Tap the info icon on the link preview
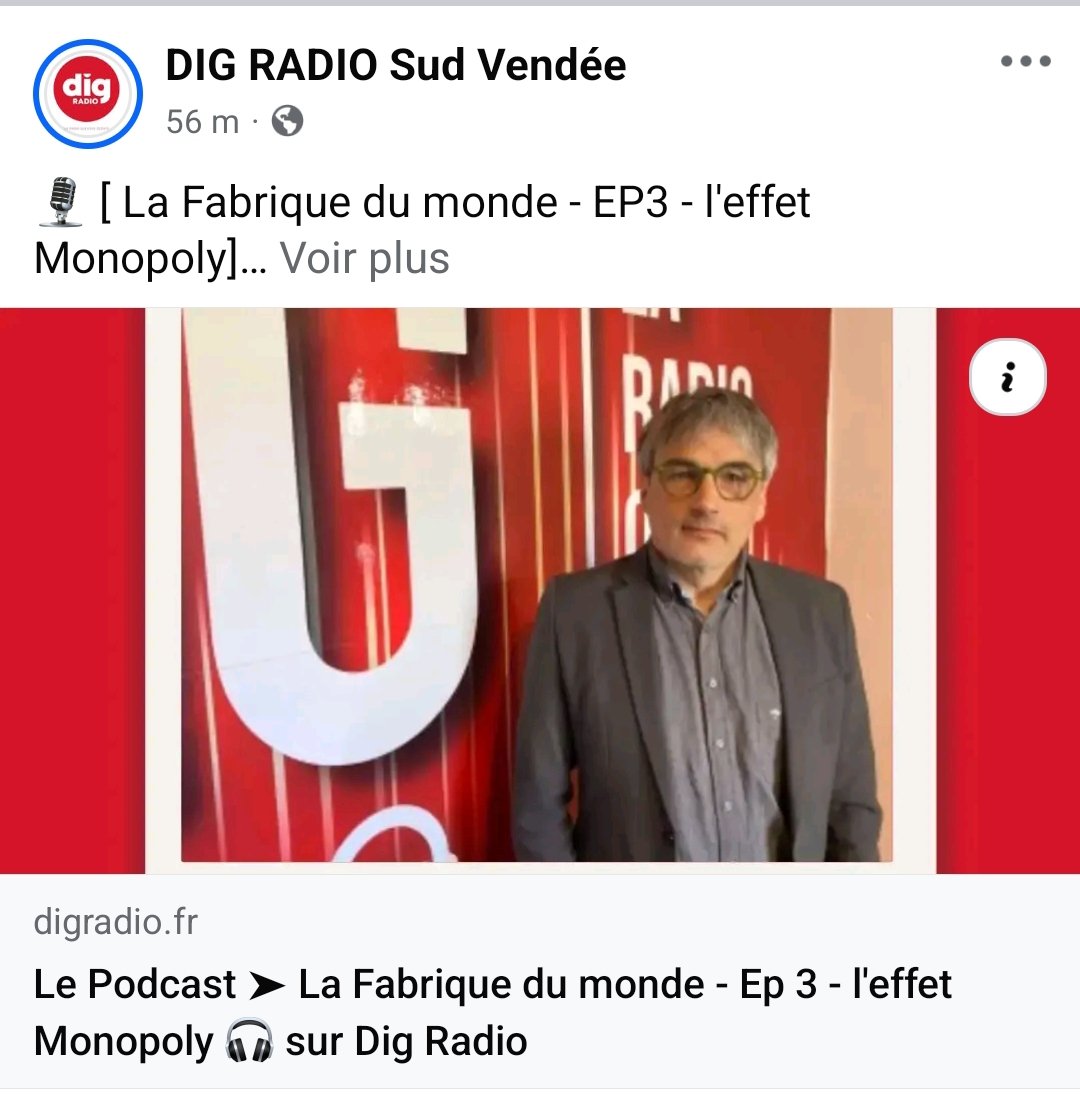Image resolution: width=1080 pixels, height=1101 pixels. (1007, 379)
